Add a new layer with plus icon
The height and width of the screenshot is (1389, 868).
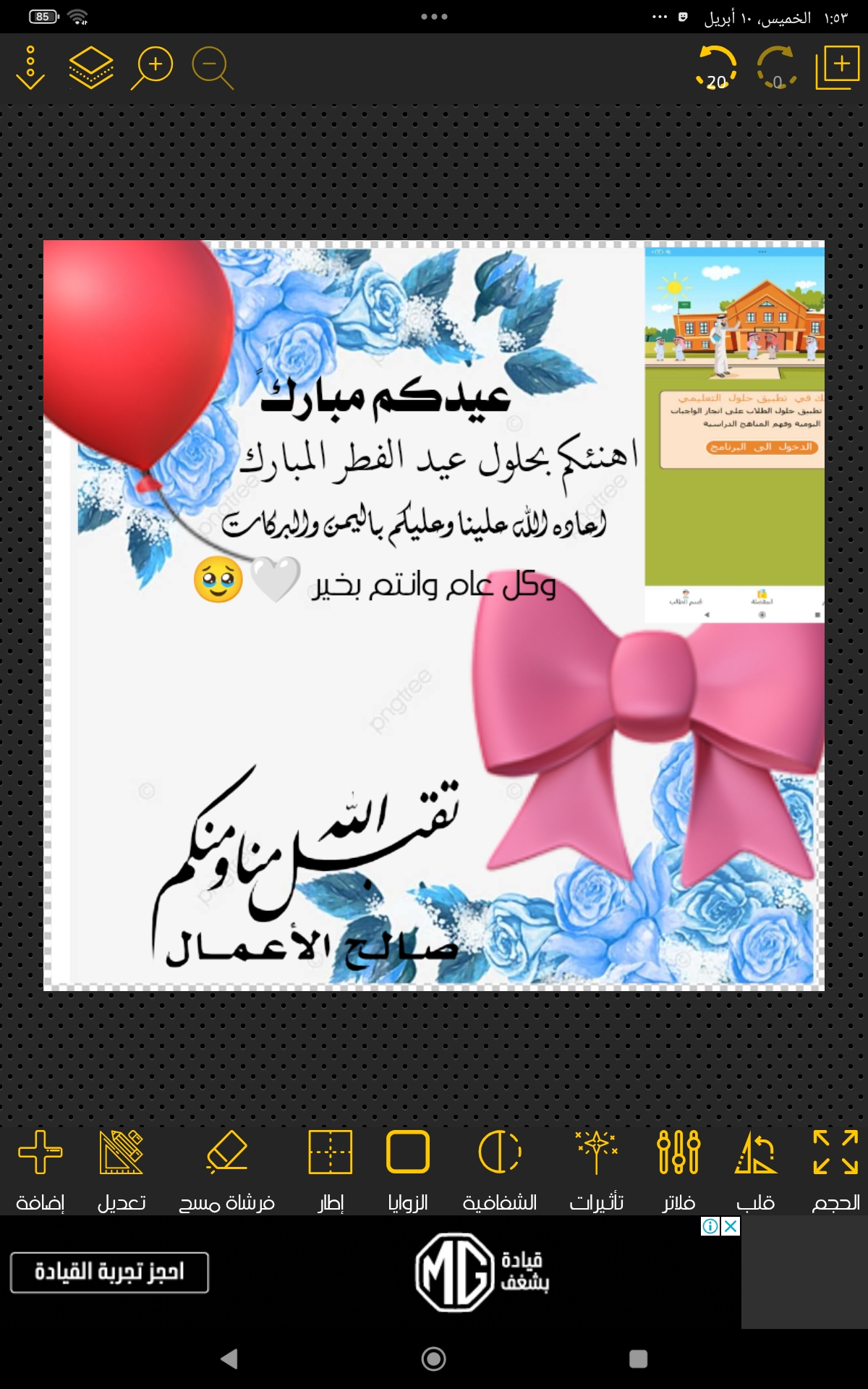(x=838, y=67)
